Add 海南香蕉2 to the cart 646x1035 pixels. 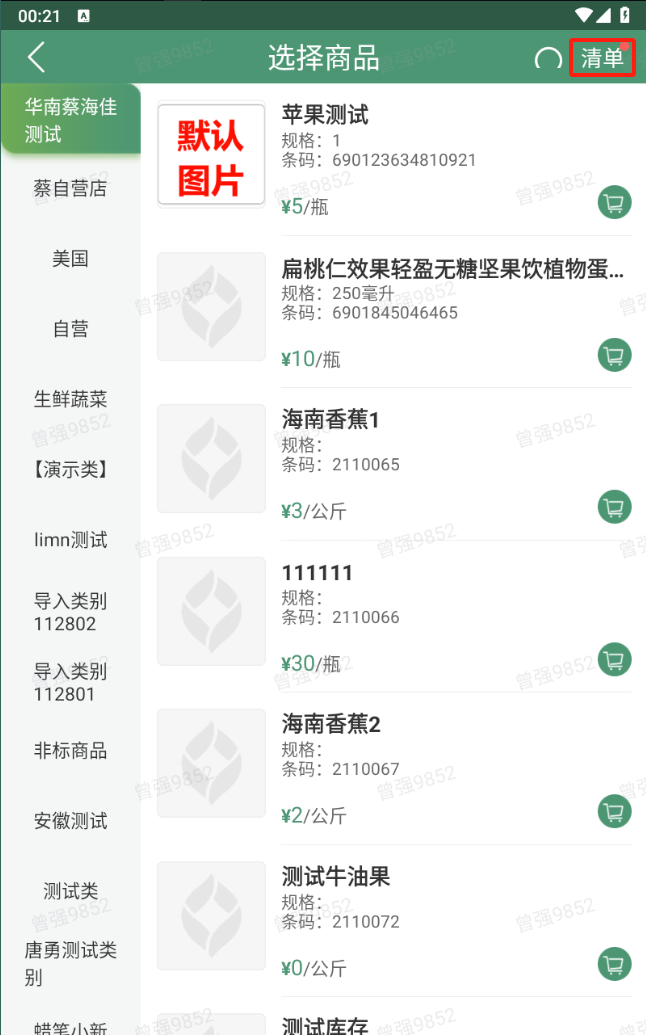coord(614,811)
